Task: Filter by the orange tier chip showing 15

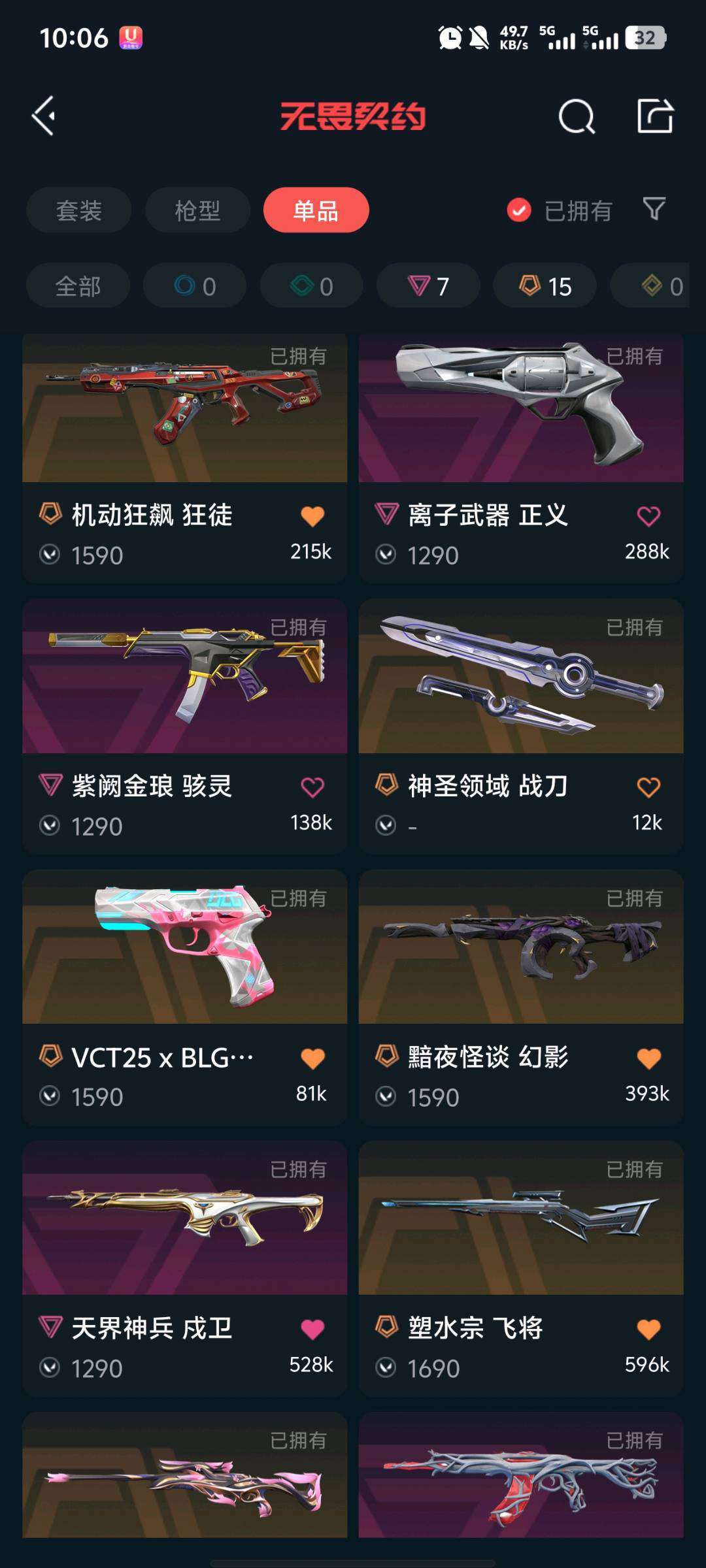Action: tap(545, 286)
